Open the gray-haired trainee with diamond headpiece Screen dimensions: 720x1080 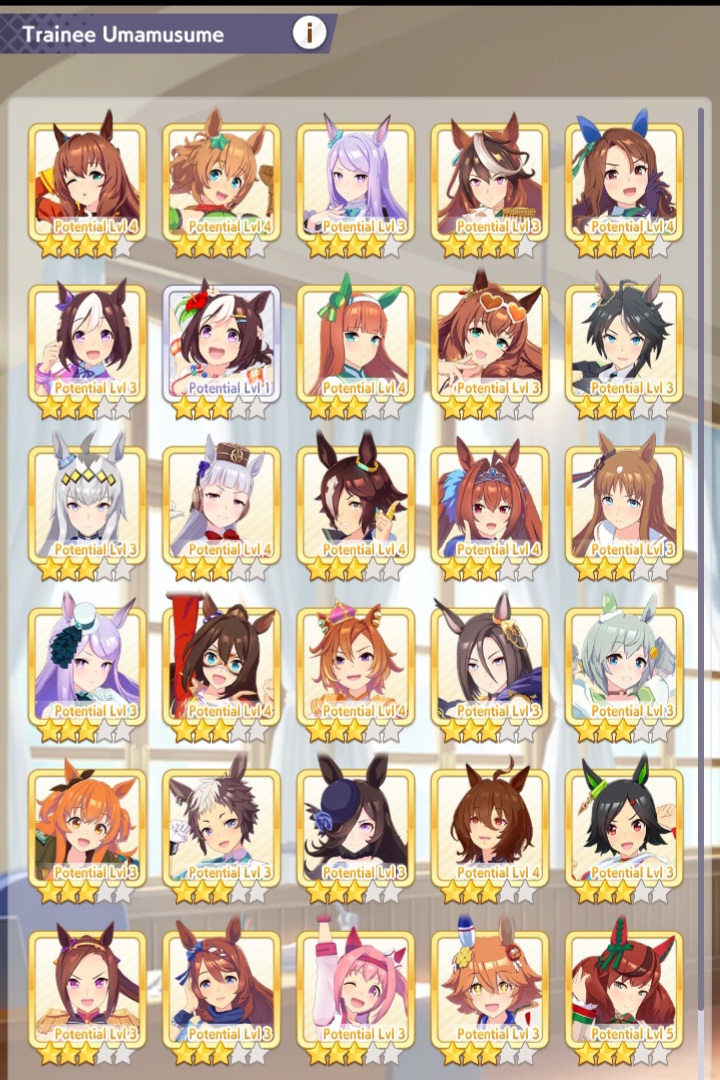[x=87, y=503]
